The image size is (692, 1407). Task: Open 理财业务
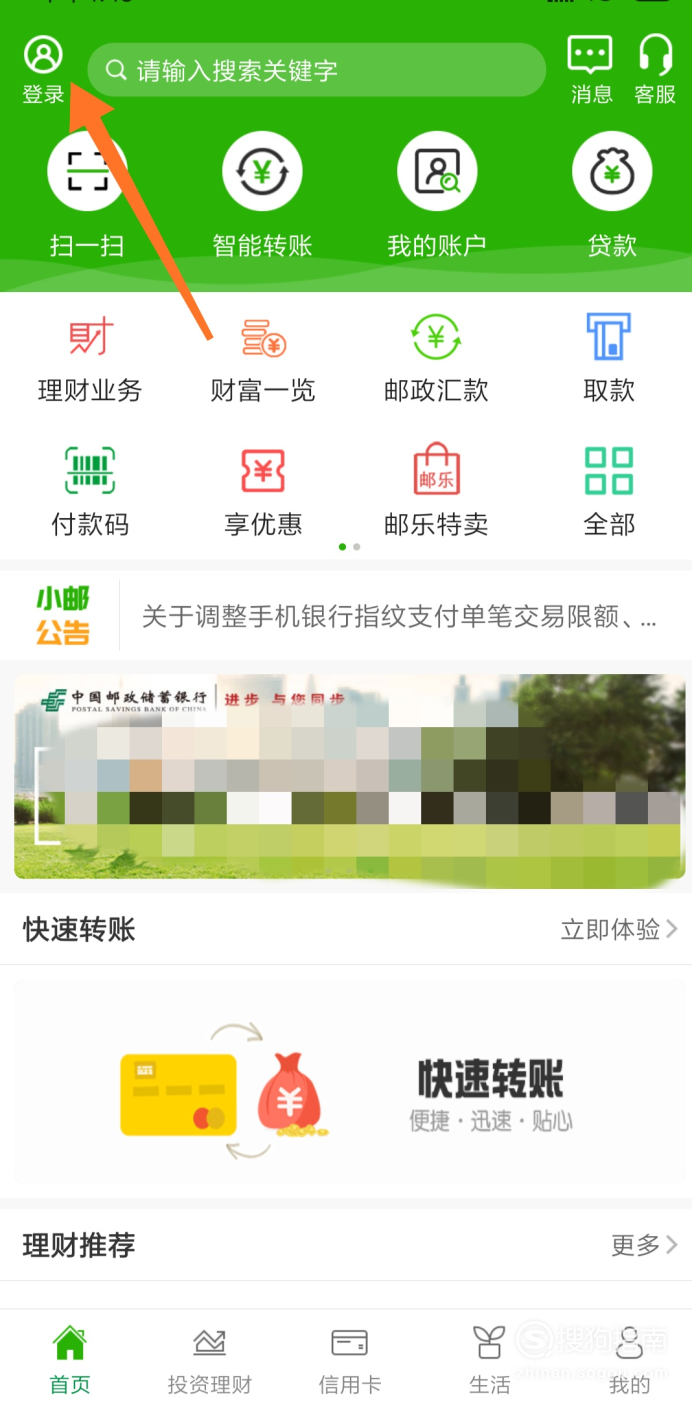(90, 358)
